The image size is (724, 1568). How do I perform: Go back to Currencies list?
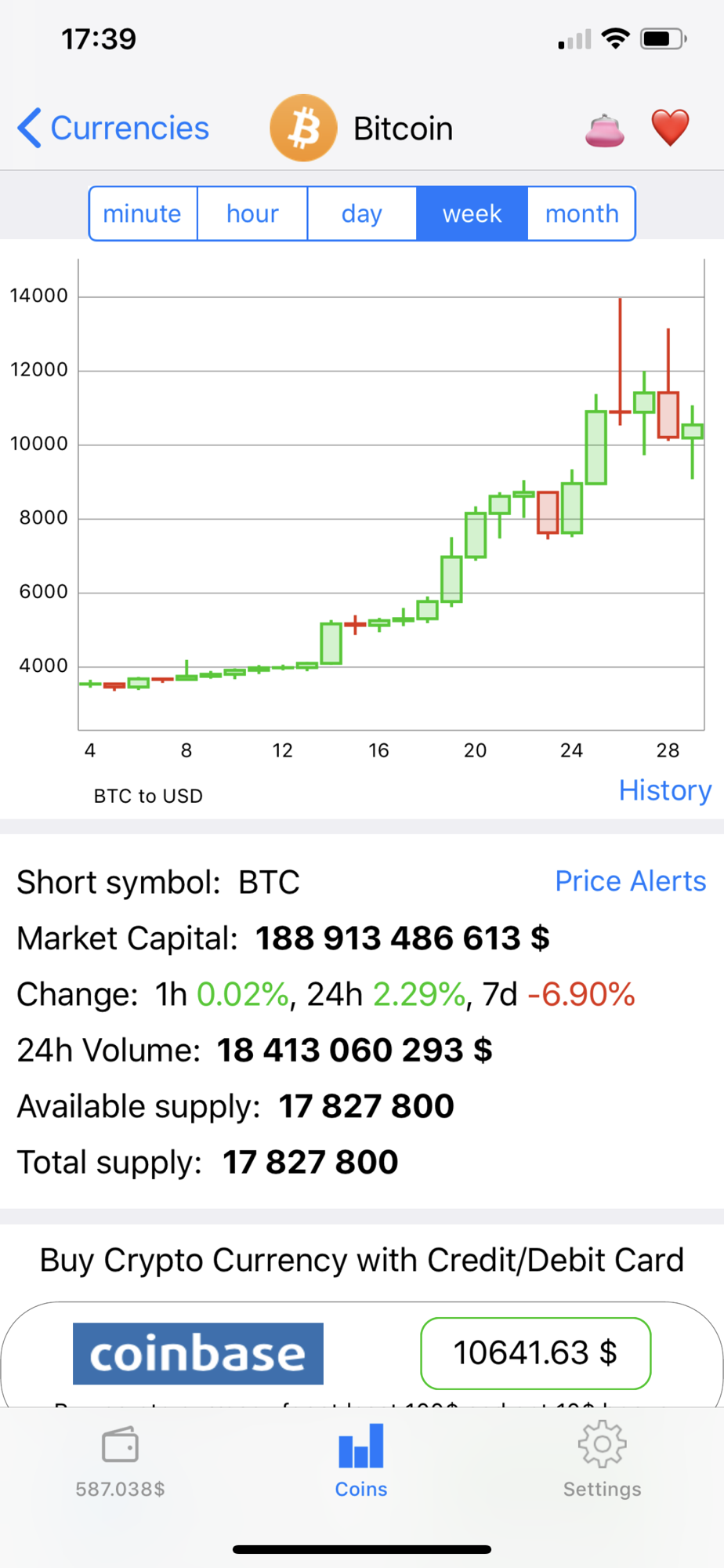pyautogui.click(x=114, y=128)
